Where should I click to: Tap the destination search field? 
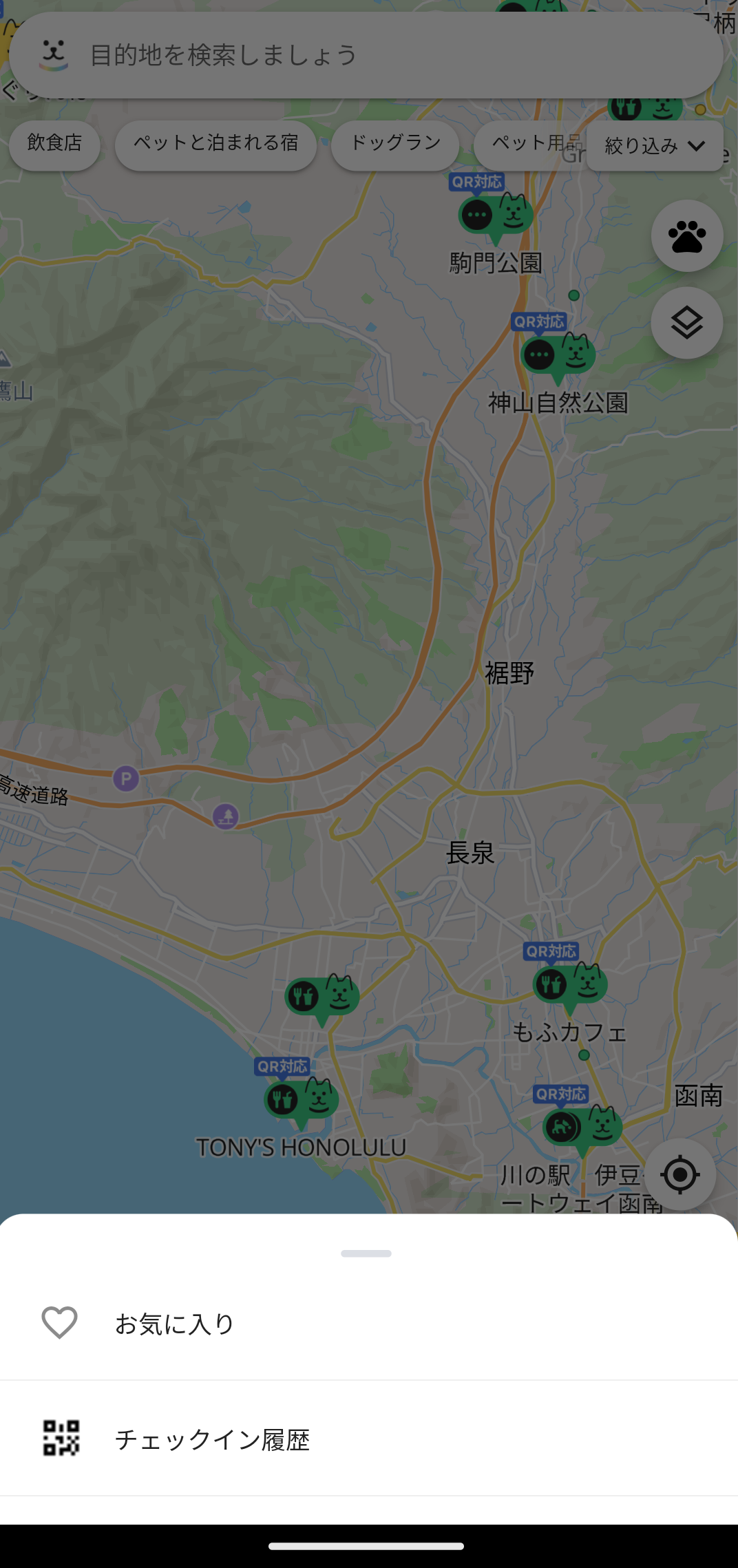click(x=365, y=55)
